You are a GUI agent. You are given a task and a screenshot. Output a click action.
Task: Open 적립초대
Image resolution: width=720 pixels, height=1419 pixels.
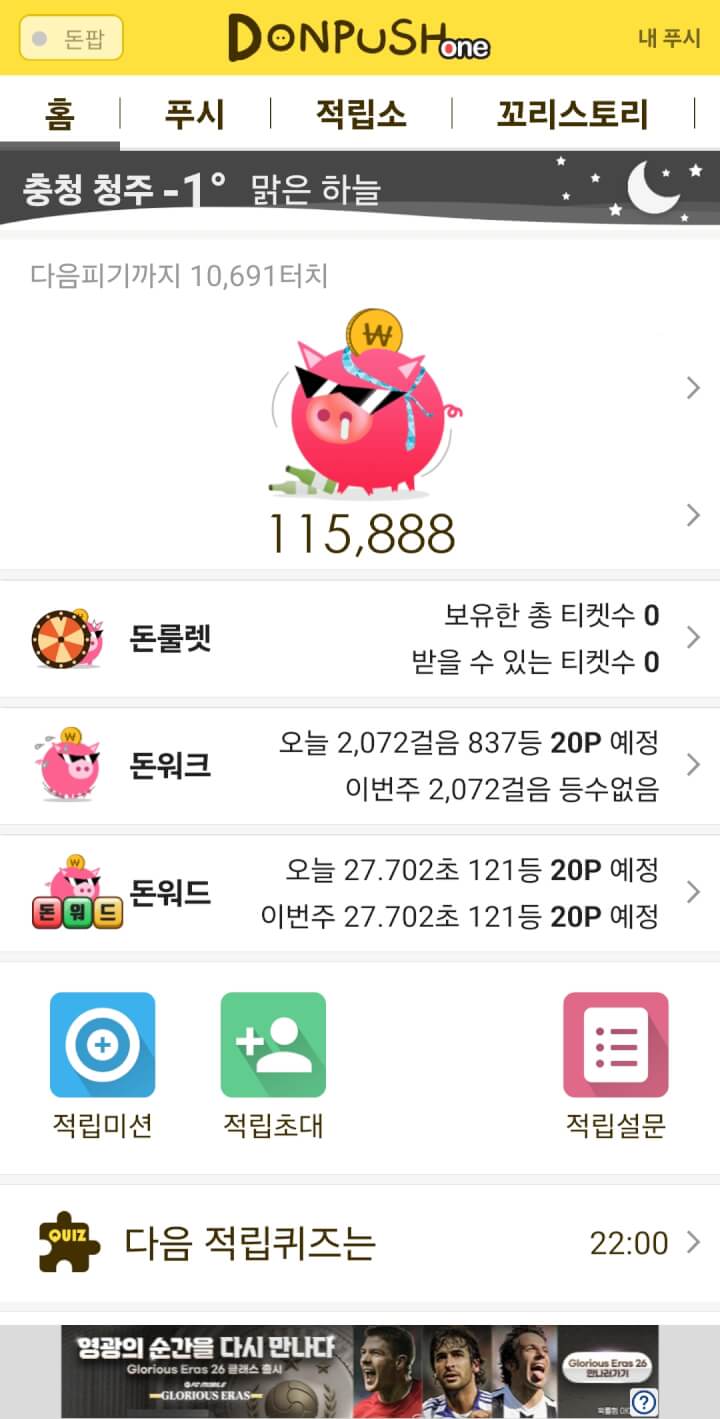[273, 1064]
